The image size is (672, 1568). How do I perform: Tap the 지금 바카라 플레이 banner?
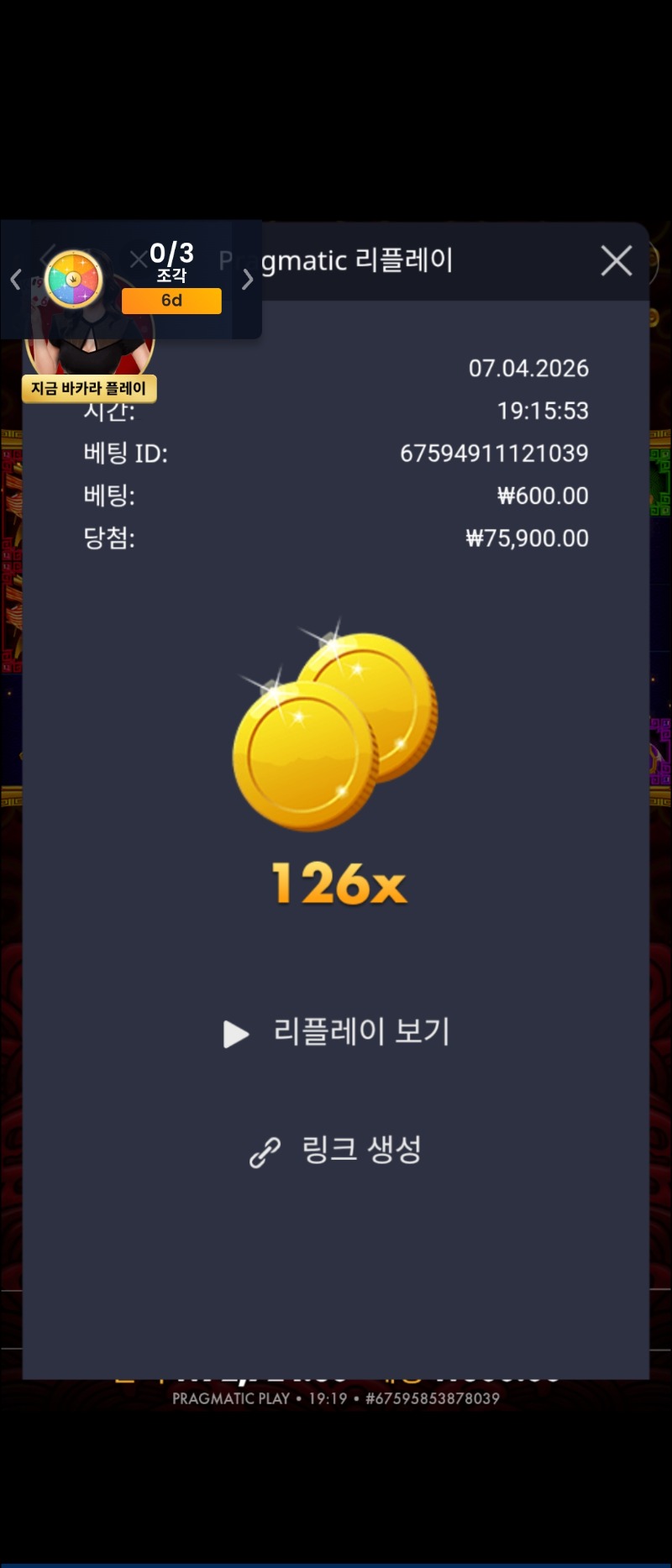89,388
